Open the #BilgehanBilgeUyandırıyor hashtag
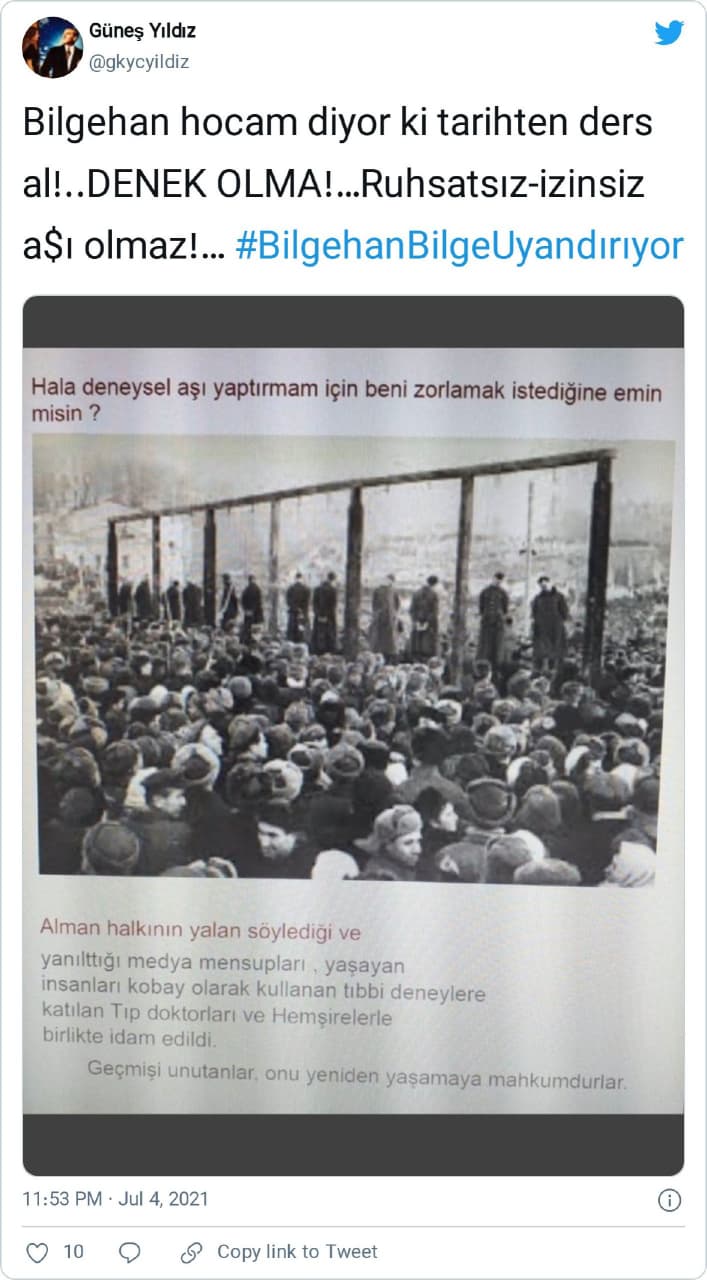 [459, 246]
